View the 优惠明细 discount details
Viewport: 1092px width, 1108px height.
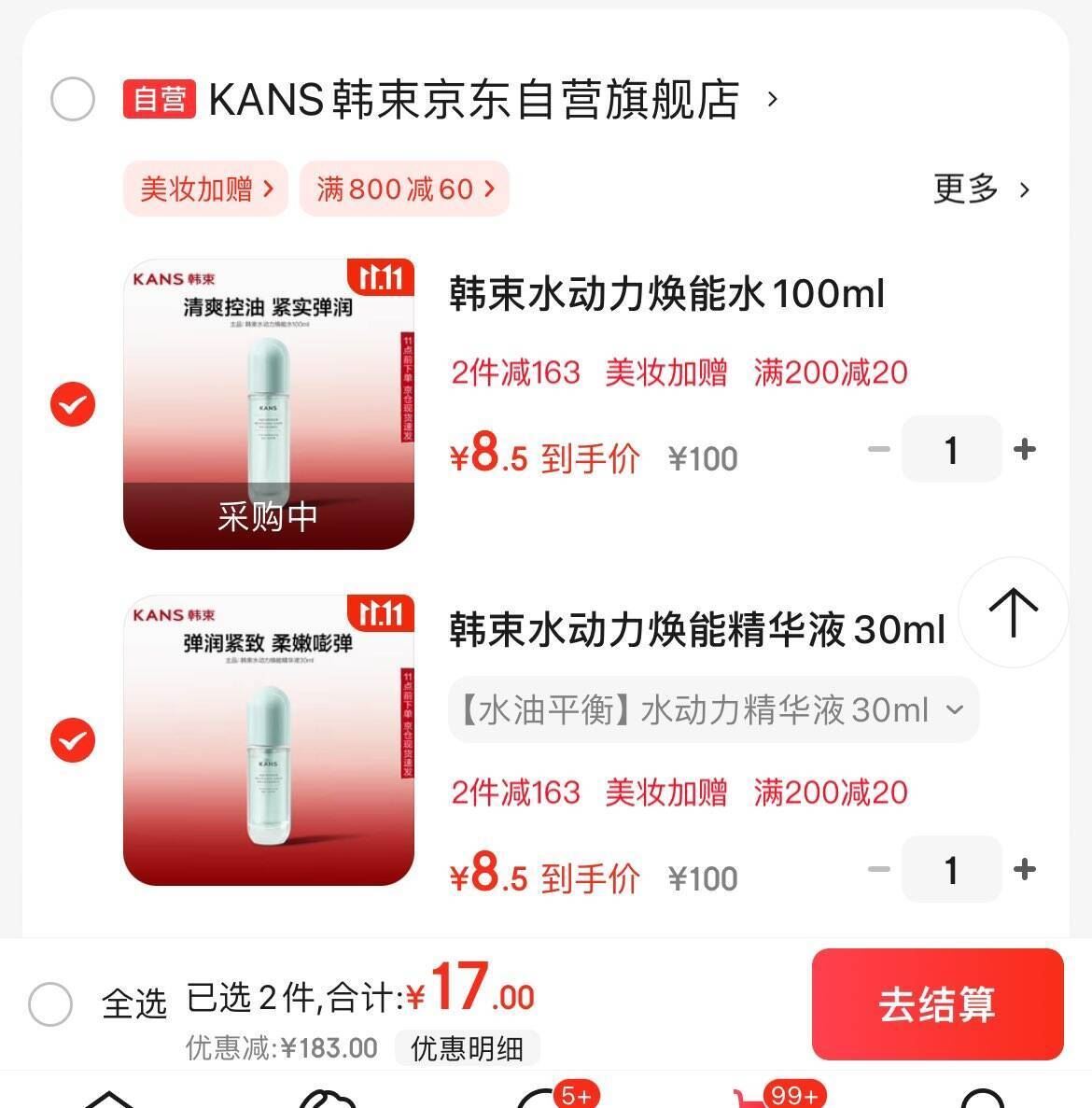click(x=468, y=1047)
